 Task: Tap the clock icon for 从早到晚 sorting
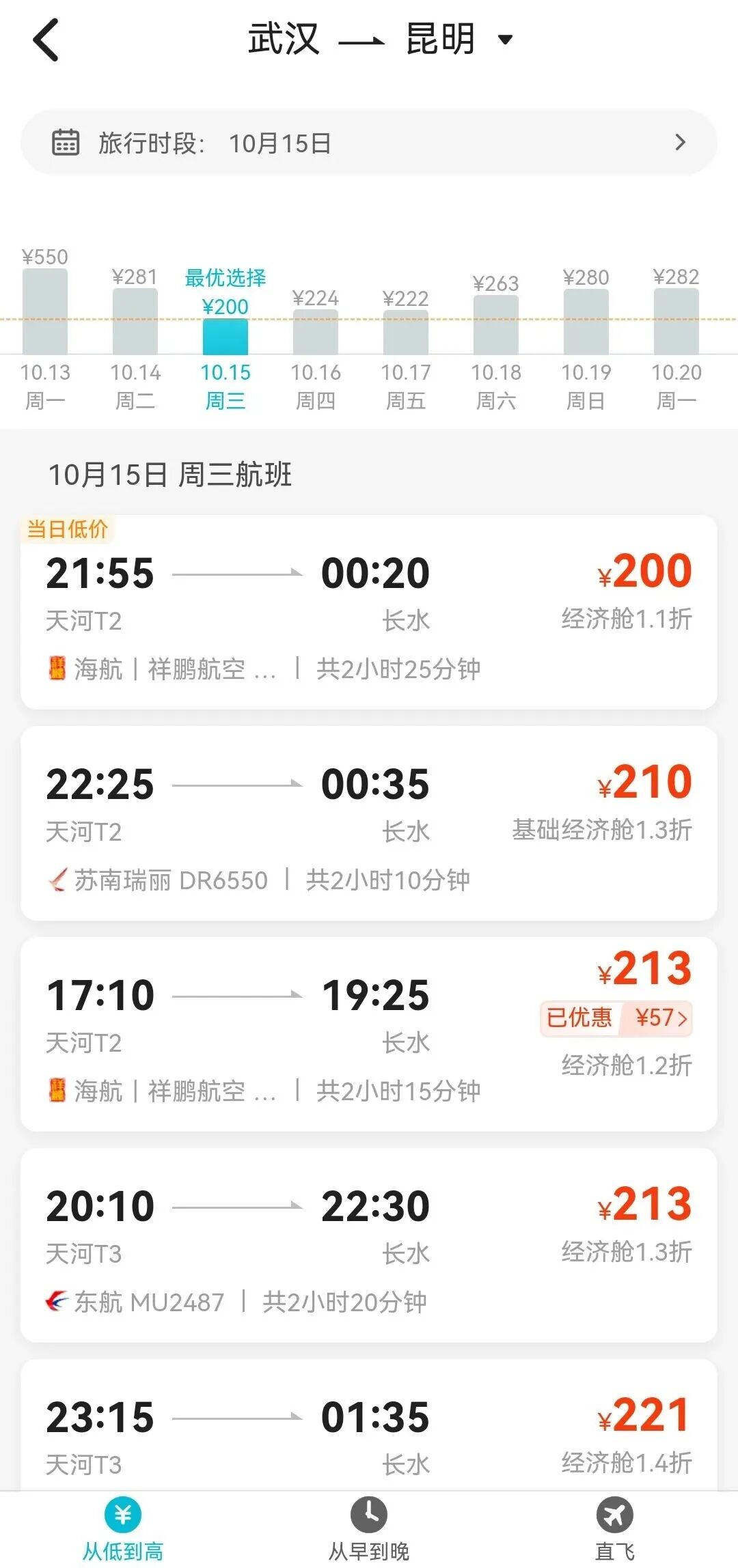[368, 1509]
